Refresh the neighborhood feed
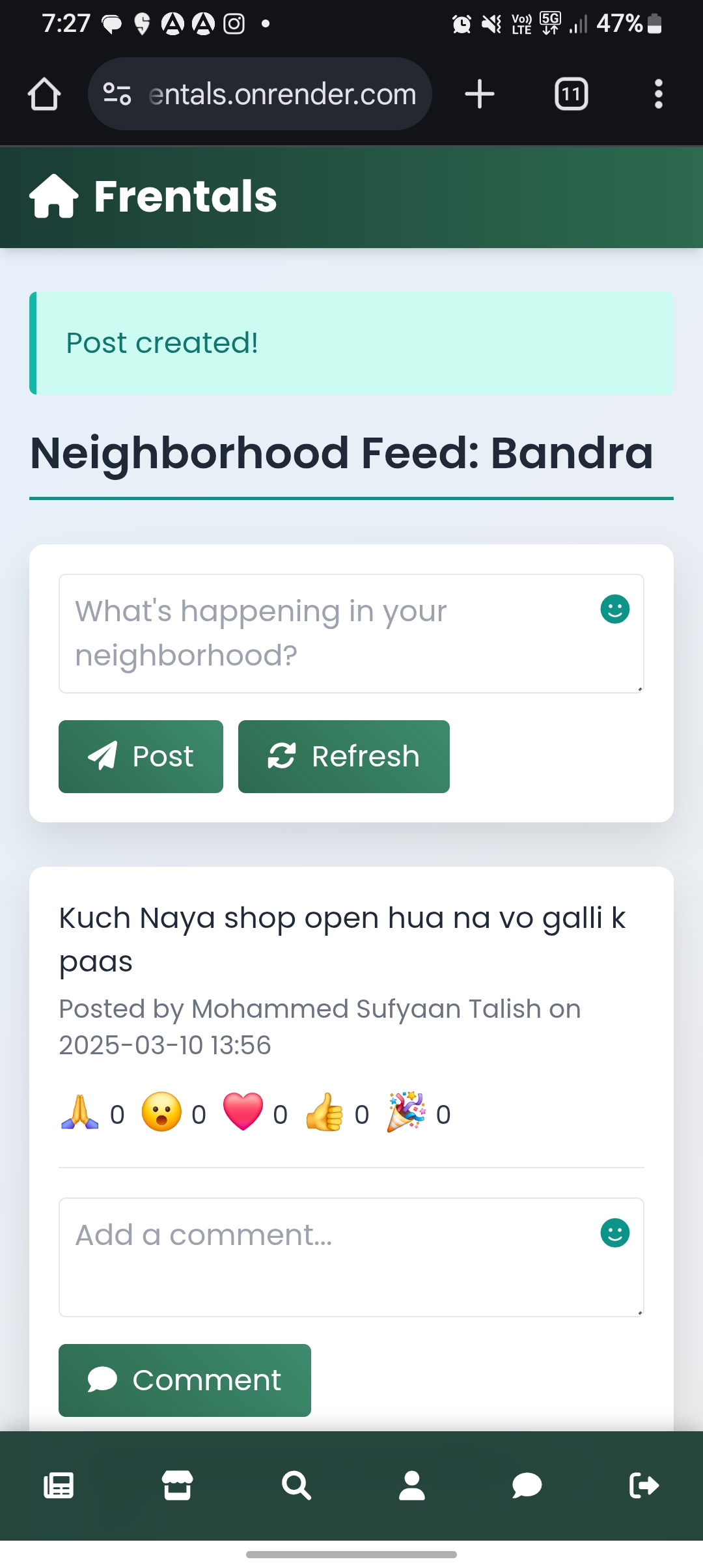The width and height of the screenshot is (703, 1568). 344,757
